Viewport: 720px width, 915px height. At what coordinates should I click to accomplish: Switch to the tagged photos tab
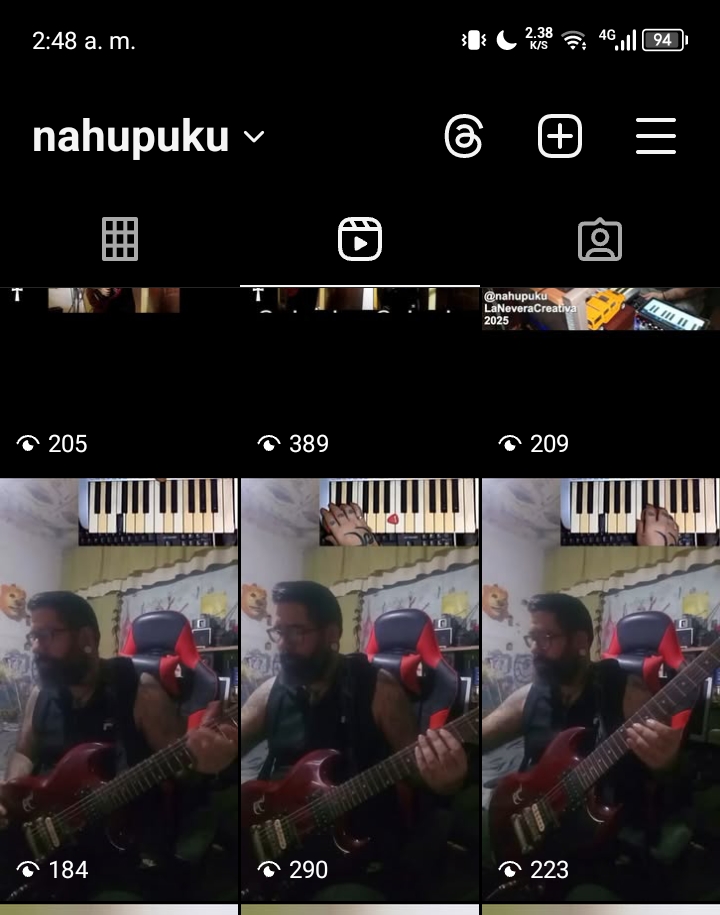[x=600, y=240]
